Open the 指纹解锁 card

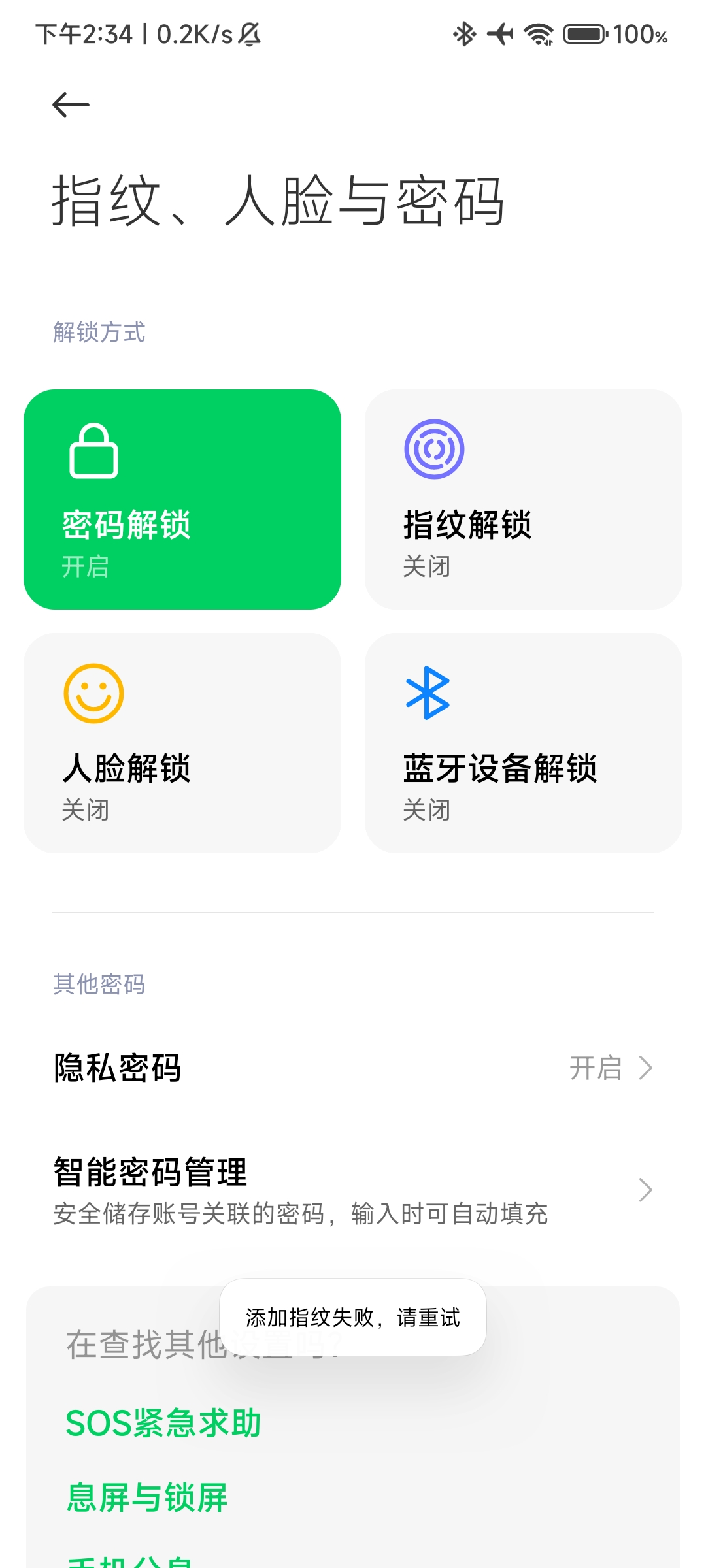[523, 499]
